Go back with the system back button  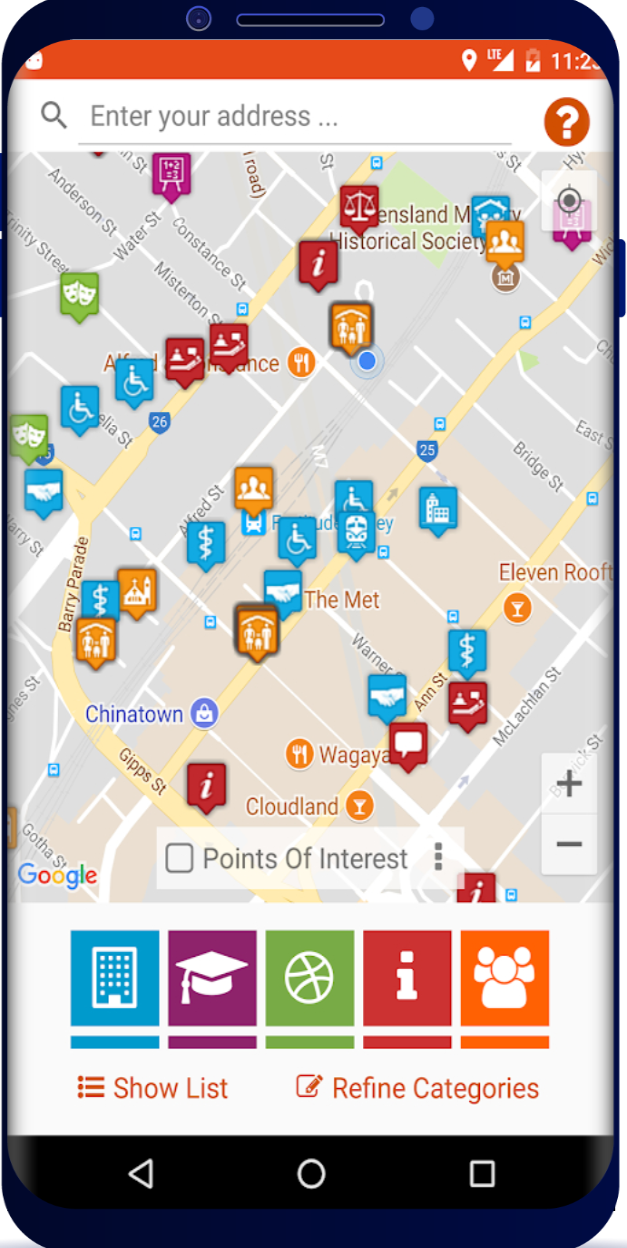(x=141, y=1173)
